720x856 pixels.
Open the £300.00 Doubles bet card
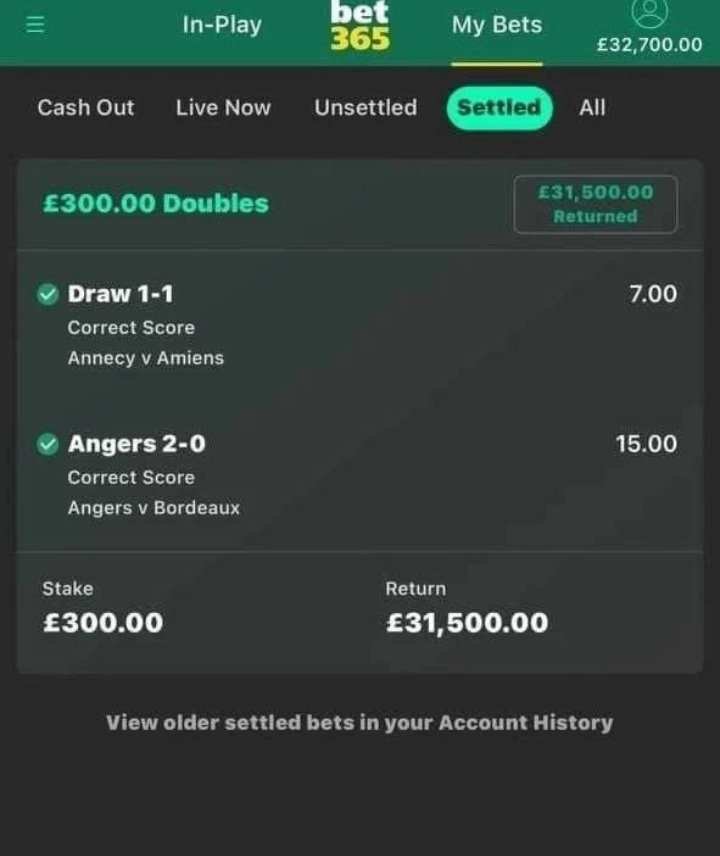click(156, 204)
